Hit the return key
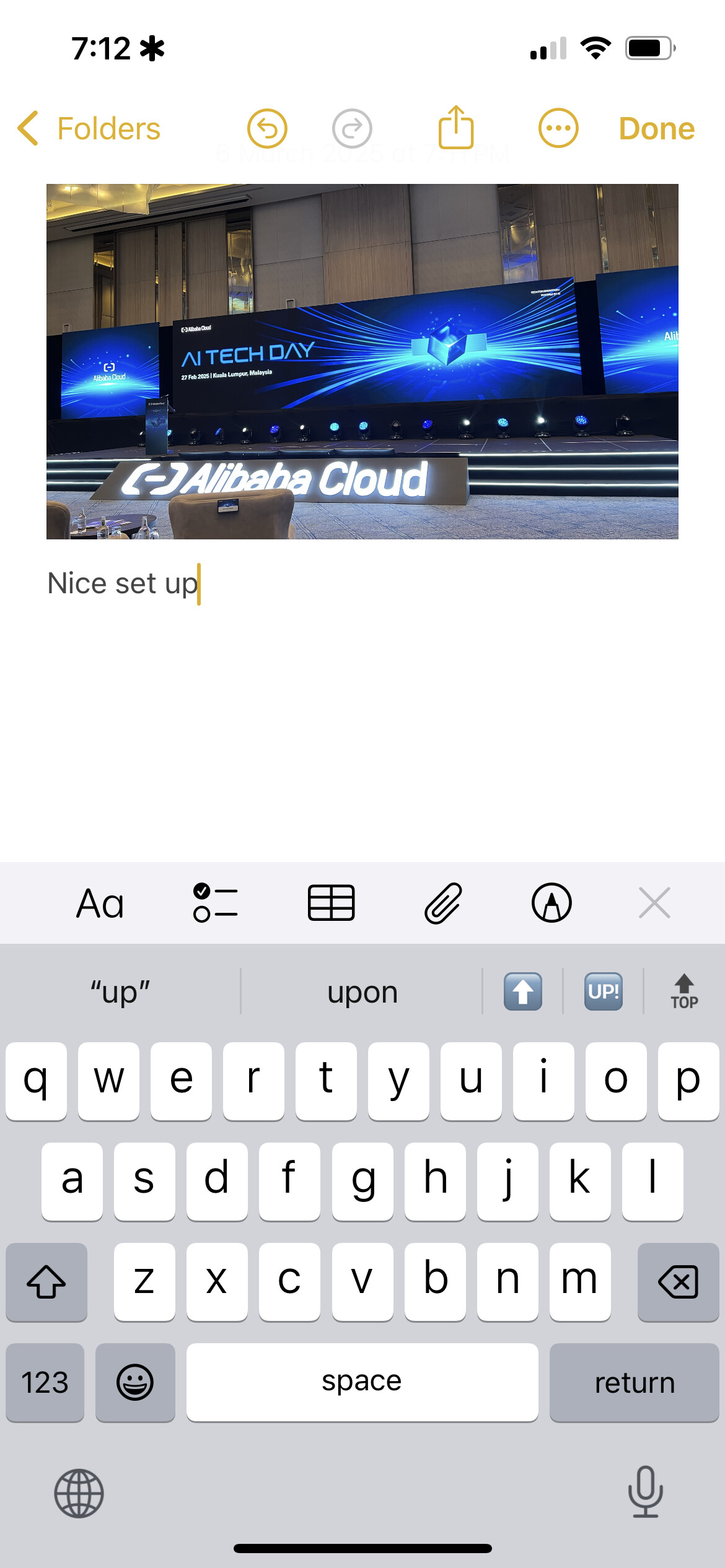This screenshot has height=1568, width=725. [634, 1382]
